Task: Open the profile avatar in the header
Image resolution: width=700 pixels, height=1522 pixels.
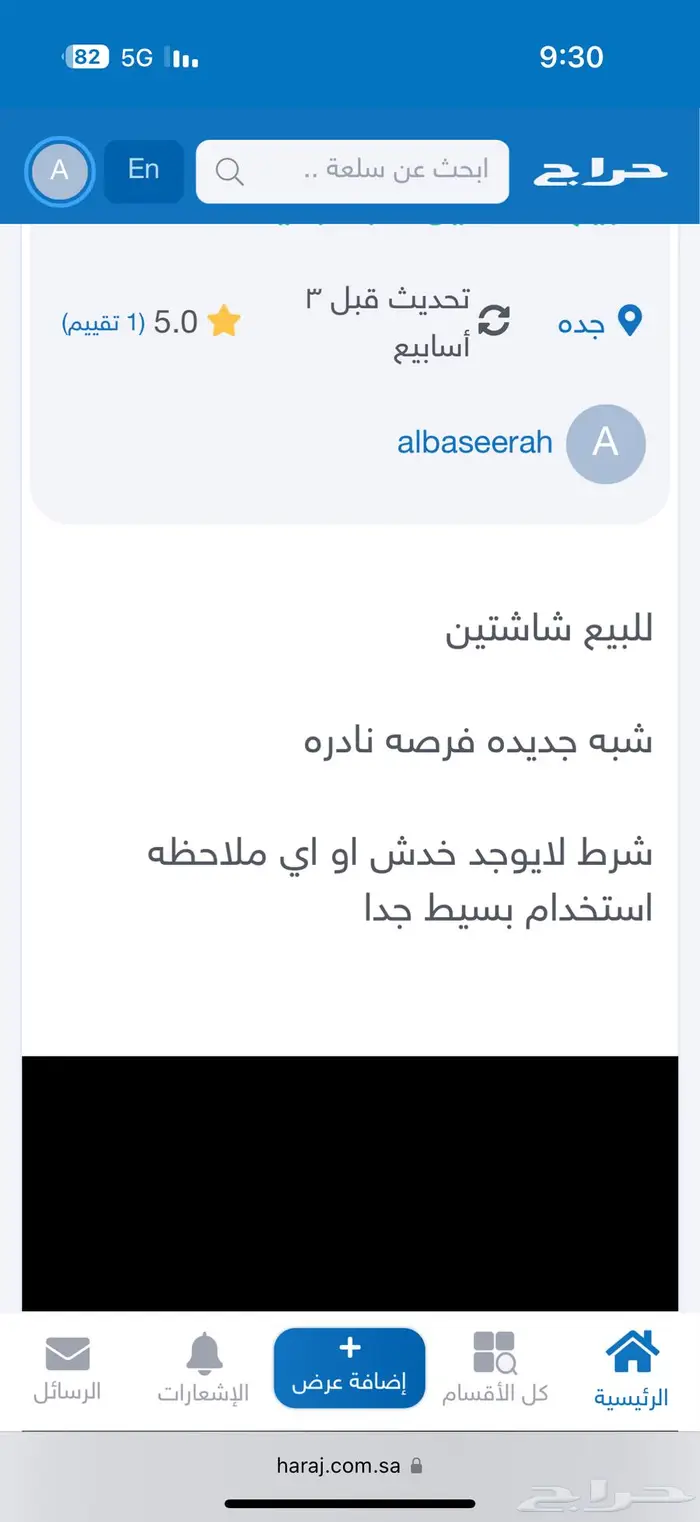Action: coord(60,171)
